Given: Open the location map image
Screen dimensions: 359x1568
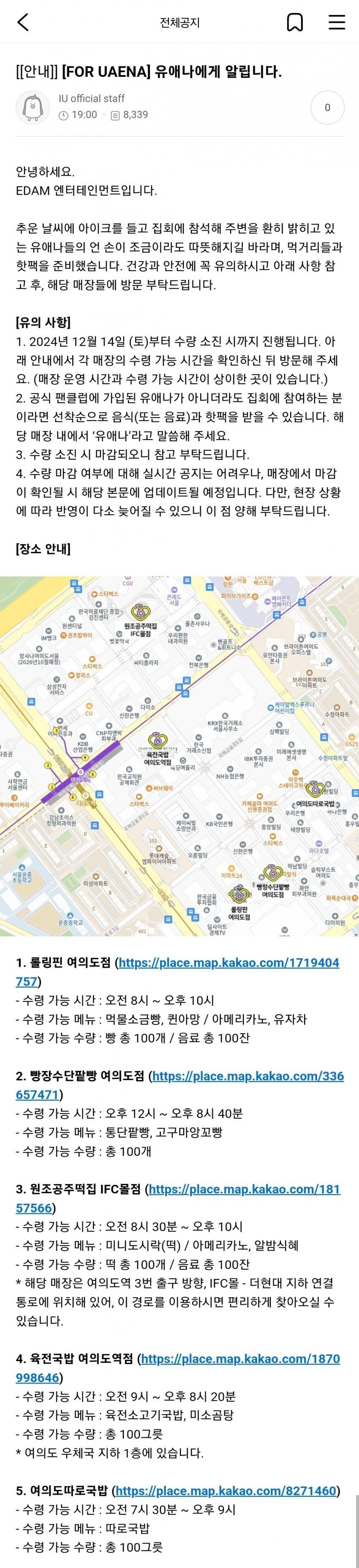Looking at the screenshot, I should click(x=179, y=756).
